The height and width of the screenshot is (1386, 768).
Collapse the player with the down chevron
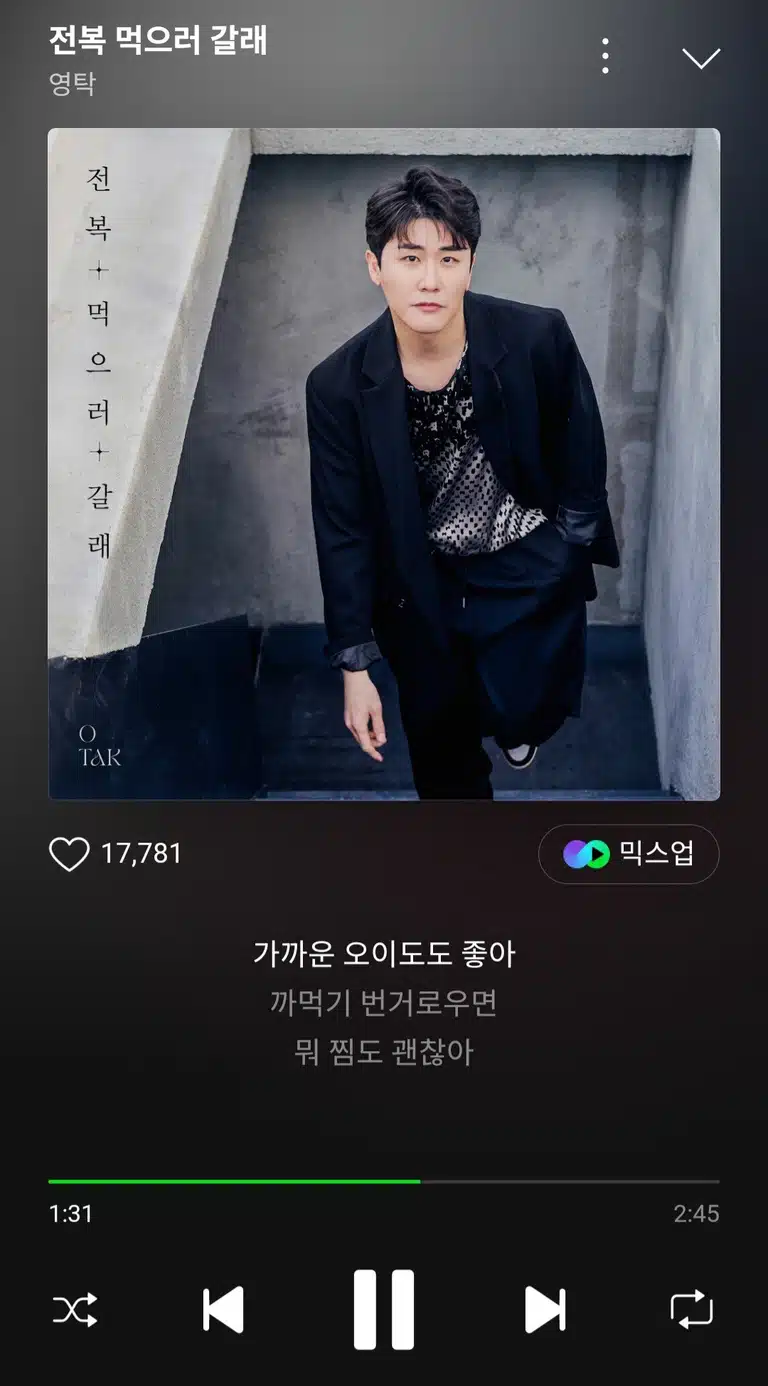pos(701,58)
